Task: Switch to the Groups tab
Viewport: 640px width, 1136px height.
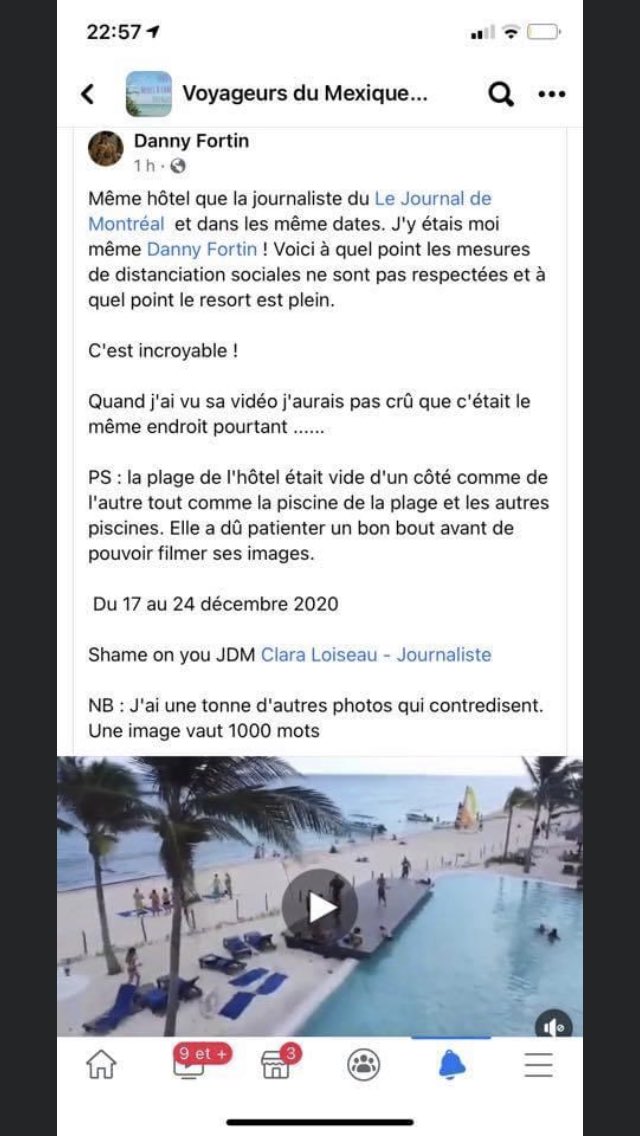Action: point(363,1065)
